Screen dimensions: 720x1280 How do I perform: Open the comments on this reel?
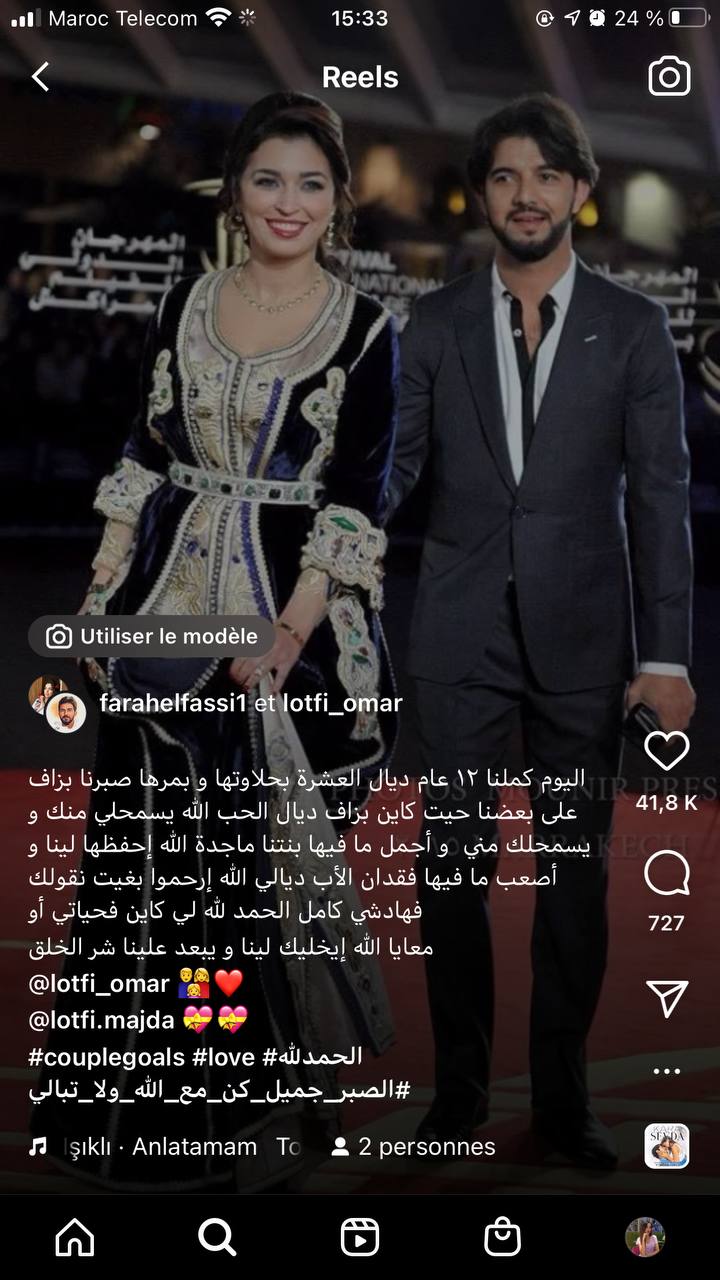point(666,874)
